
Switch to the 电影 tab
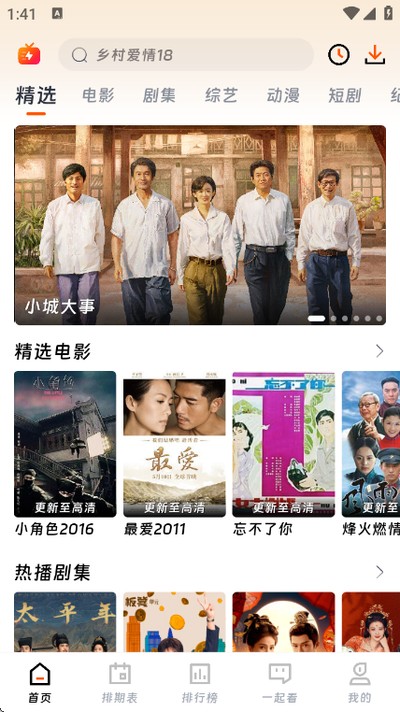(x=98, y=95)
